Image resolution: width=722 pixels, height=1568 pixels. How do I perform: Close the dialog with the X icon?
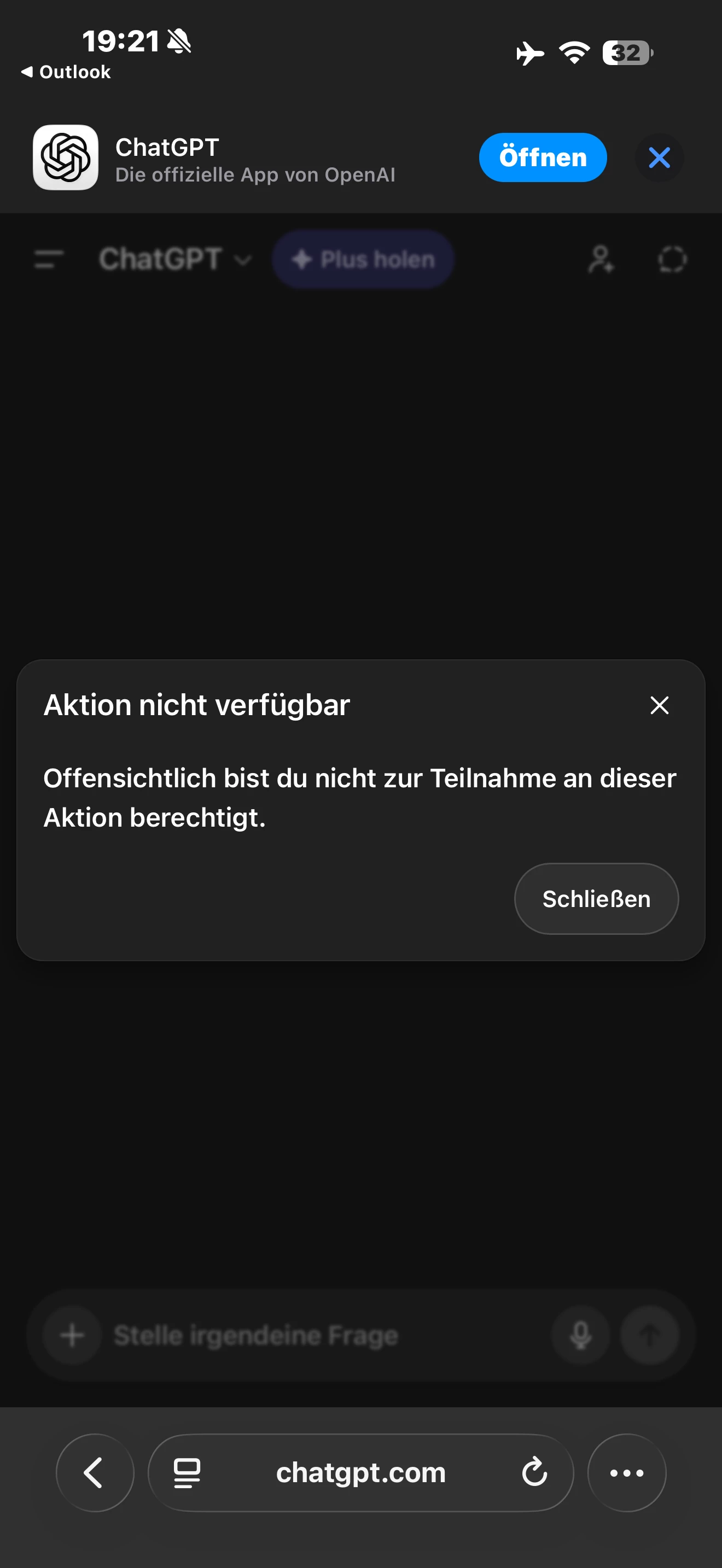659,705
